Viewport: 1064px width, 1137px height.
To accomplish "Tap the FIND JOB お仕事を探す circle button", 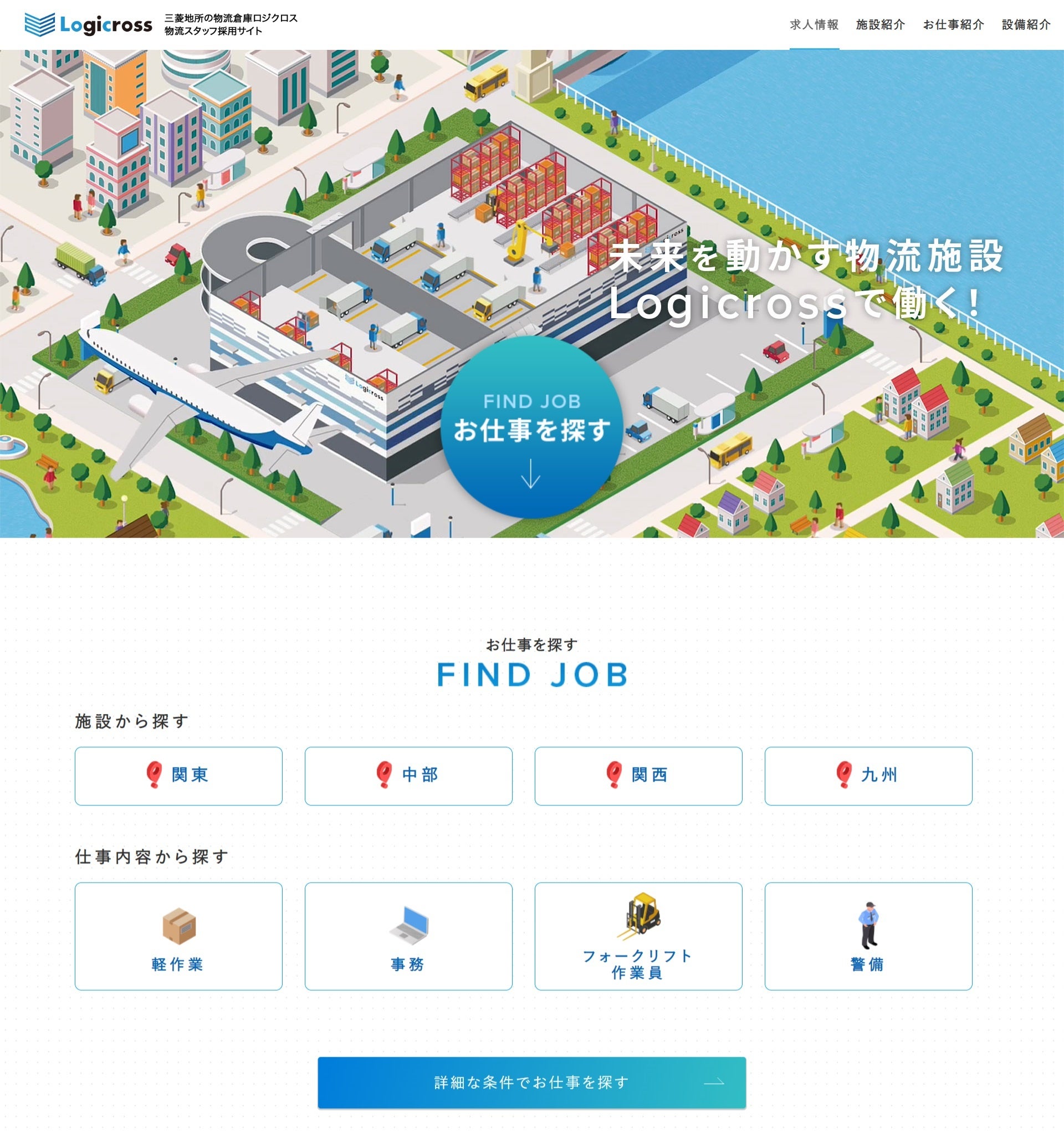I will (x=531, y=427).
